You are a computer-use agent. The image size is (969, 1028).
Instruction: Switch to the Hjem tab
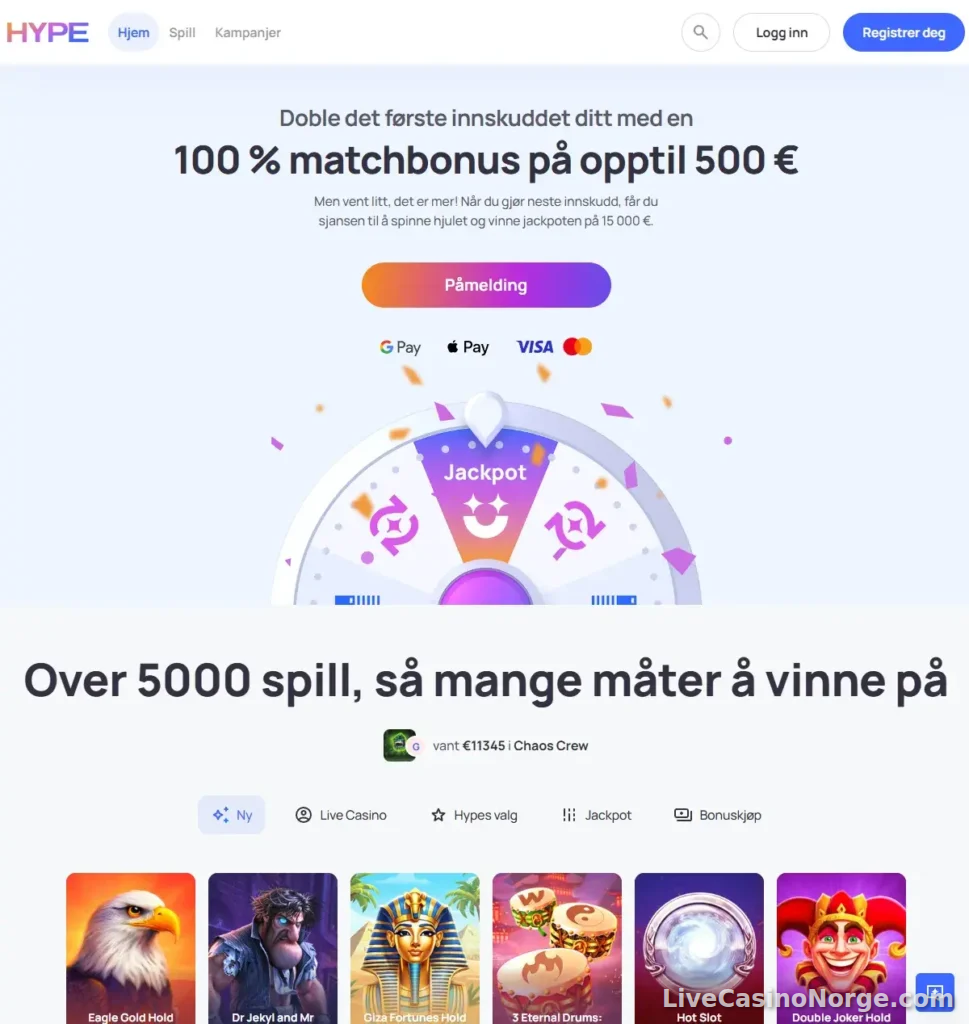coord(133,32)
